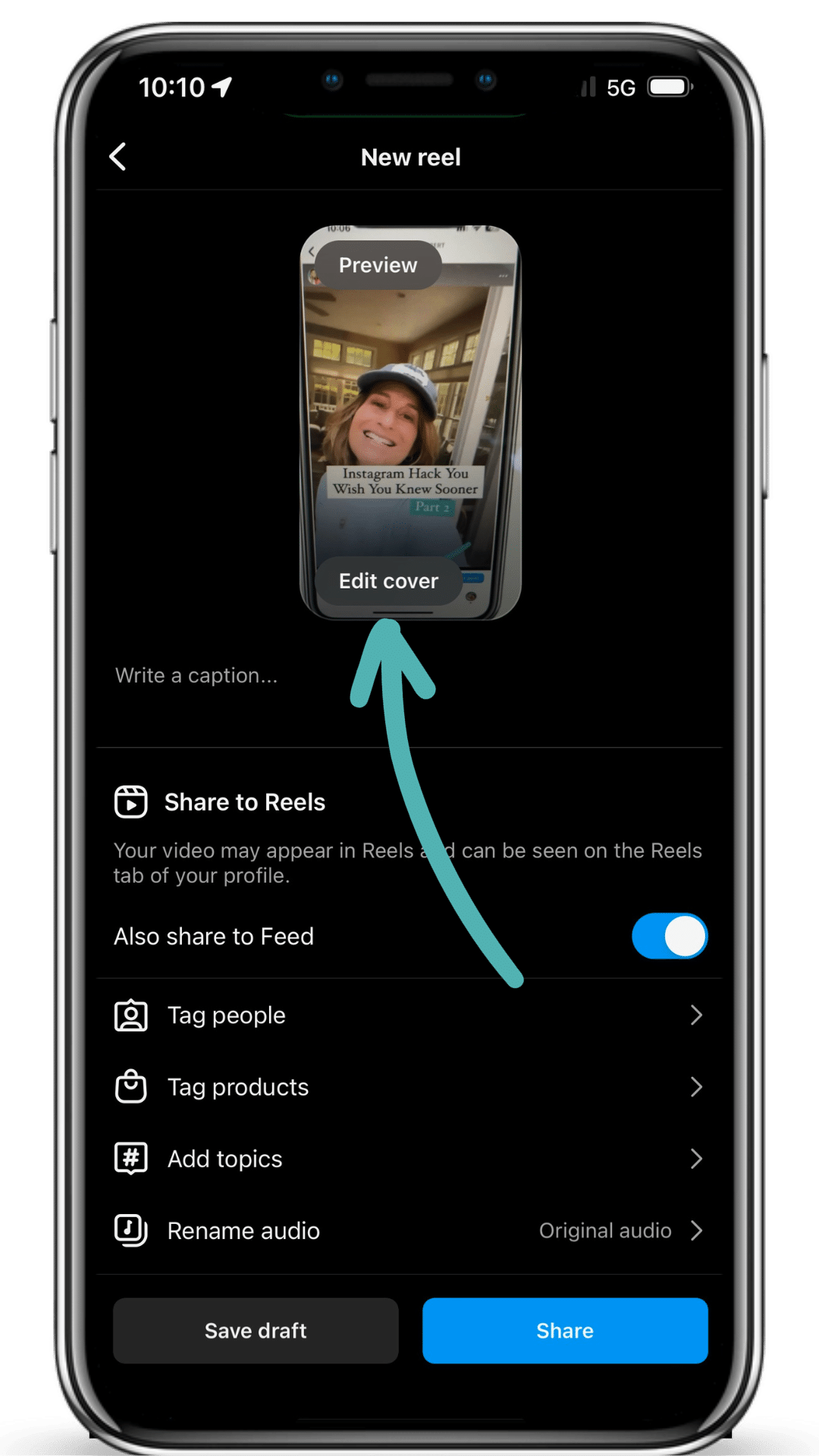Go back from New reel screen
Viewport: 819px width, 1456px height.
pyautogui.click(x=118, y=157)
